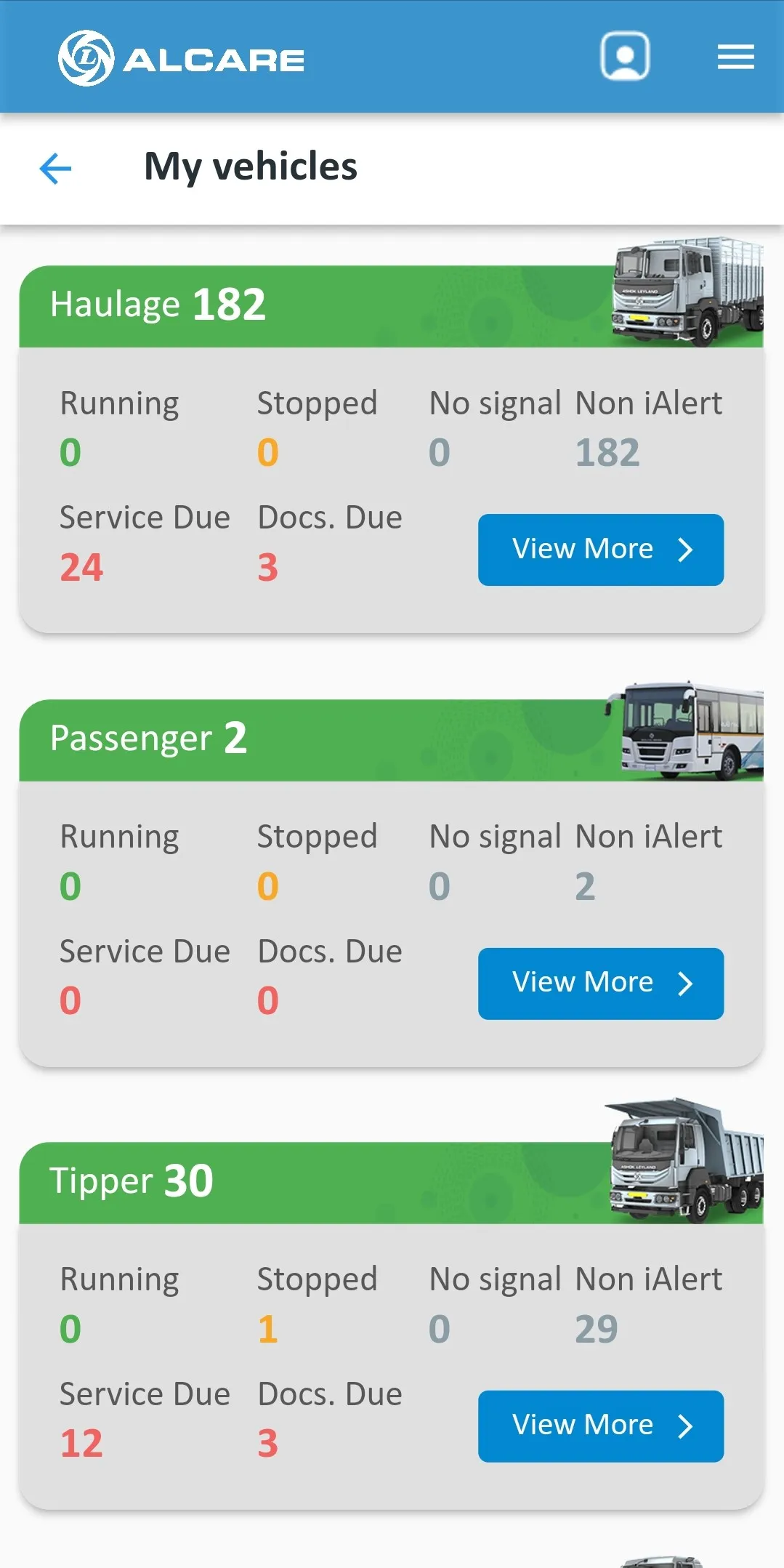Click View More for Haulage vehicles
This screenshot has height=1568, width=784.
[x=599, y=550]
